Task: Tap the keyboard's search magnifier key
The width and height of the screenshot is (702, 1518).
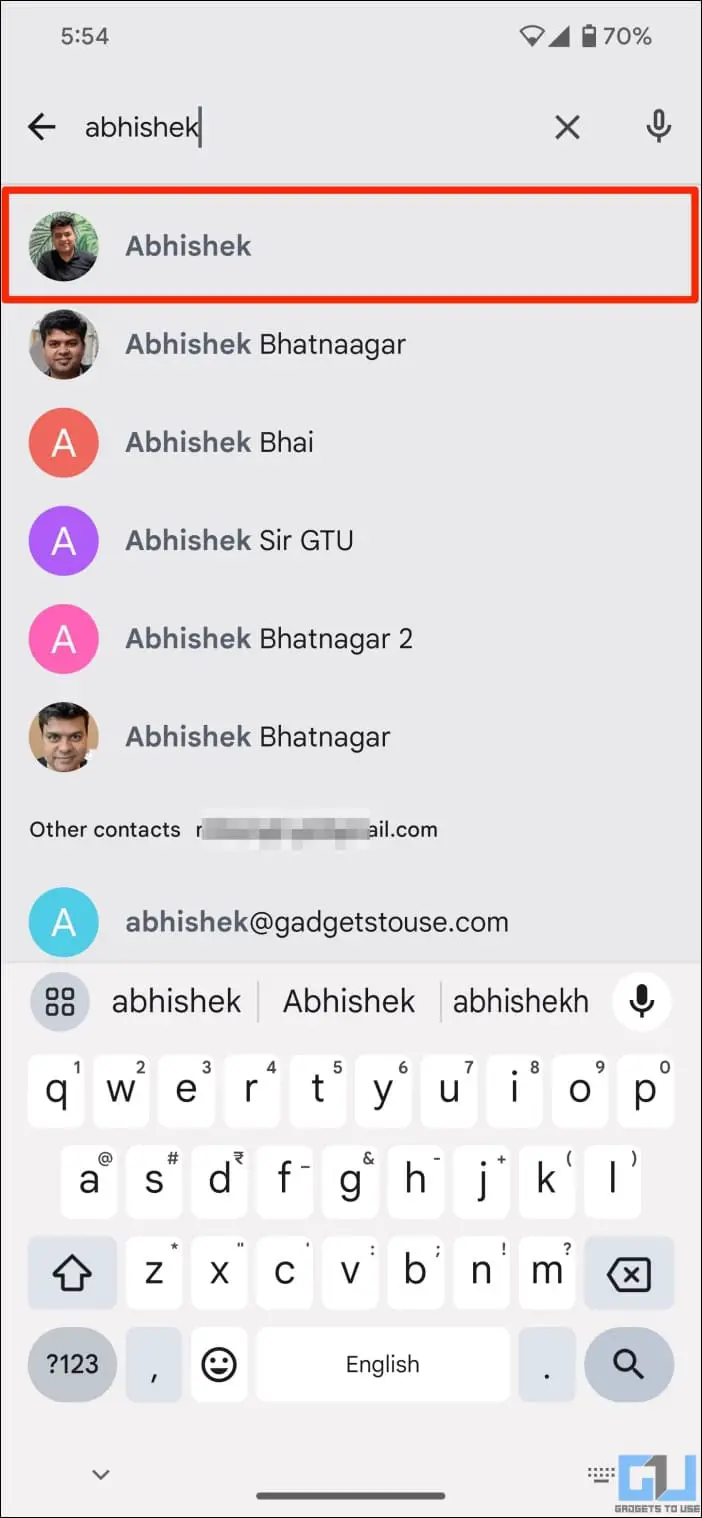Action: 628,1364
